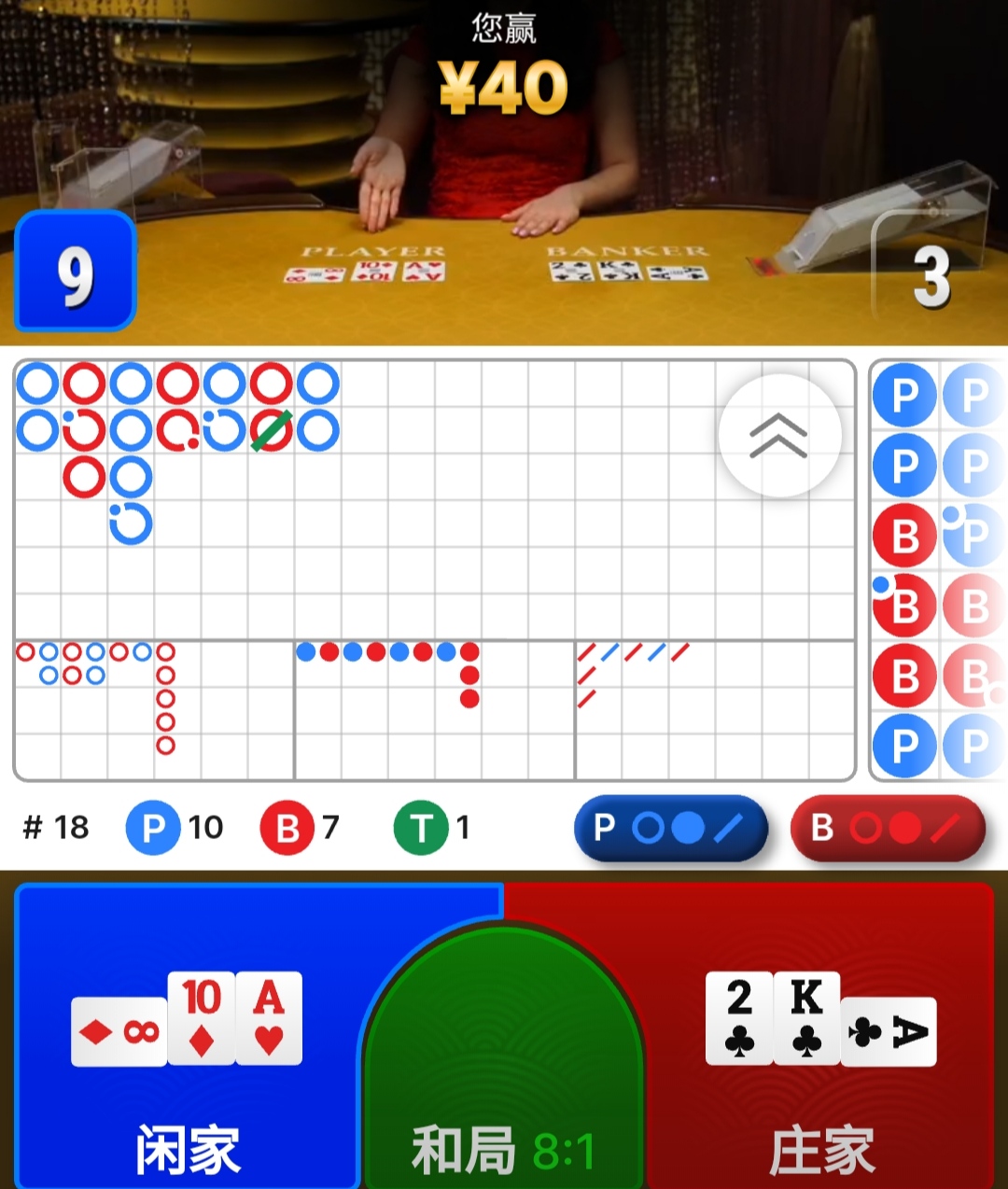Tap the blue P prediction button
The image size is (1008, 1189).
pyautogui.click(x=670, y=828)
